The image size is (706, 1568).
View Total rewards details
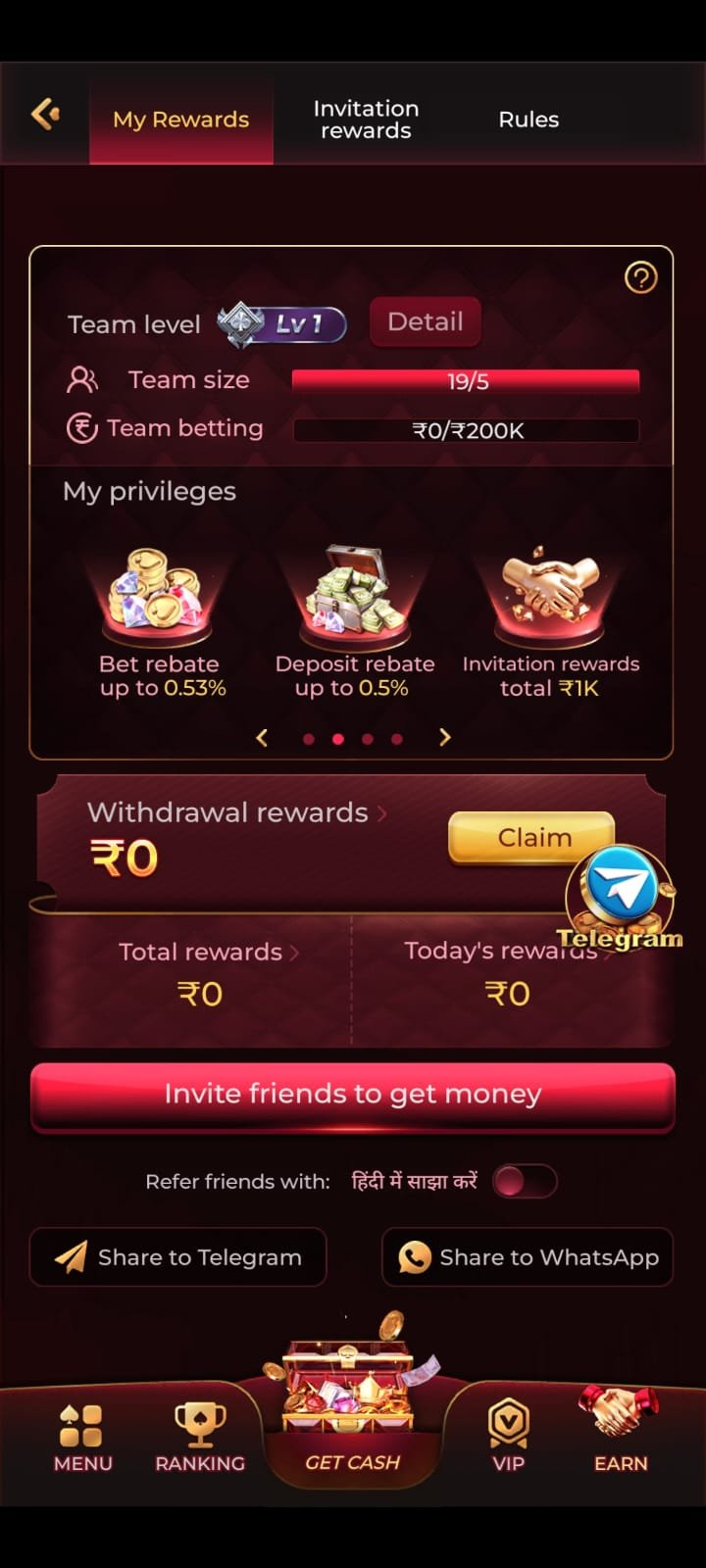[208, 952]
